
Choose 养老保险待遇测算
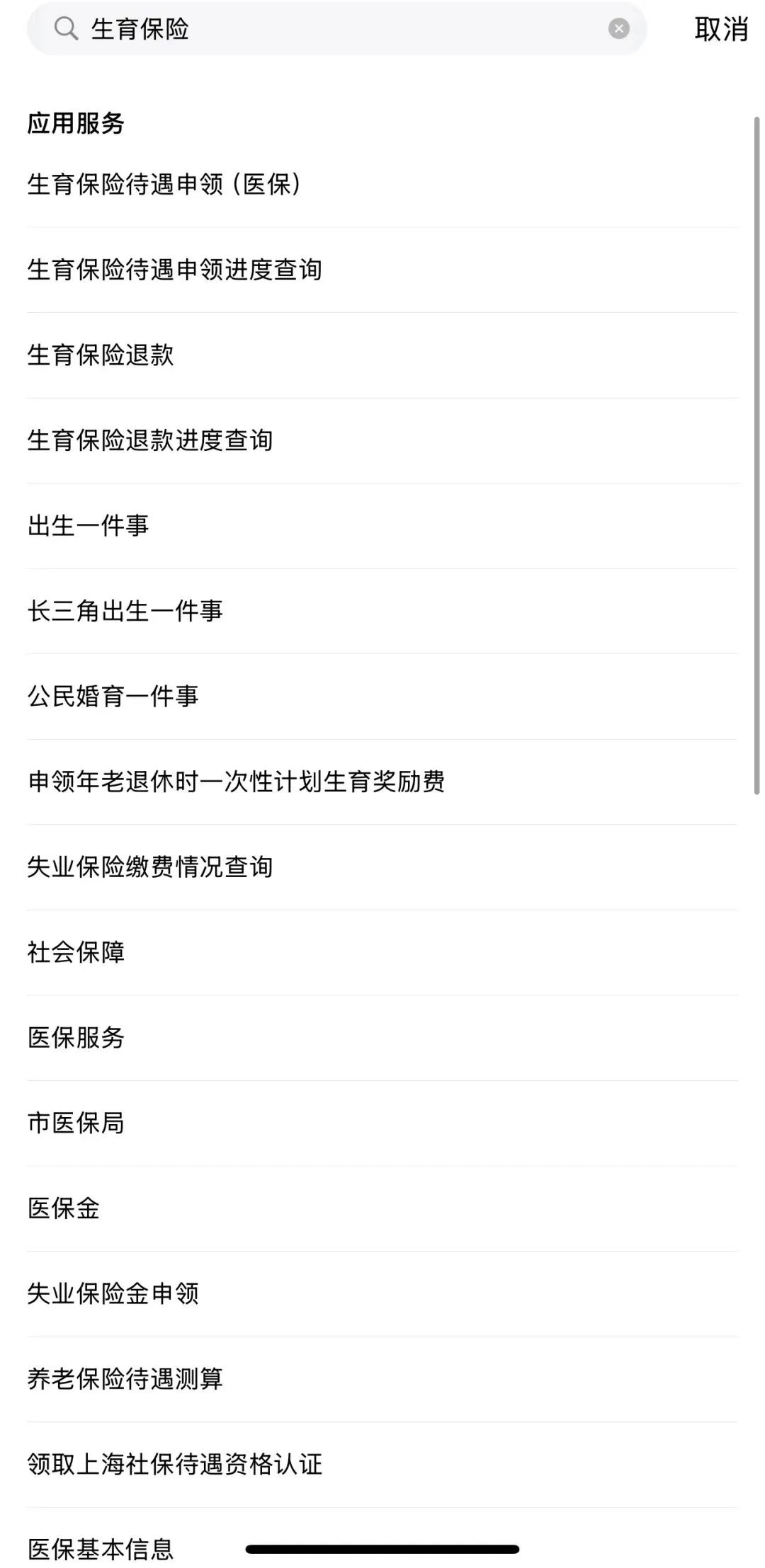[382, 1379]
